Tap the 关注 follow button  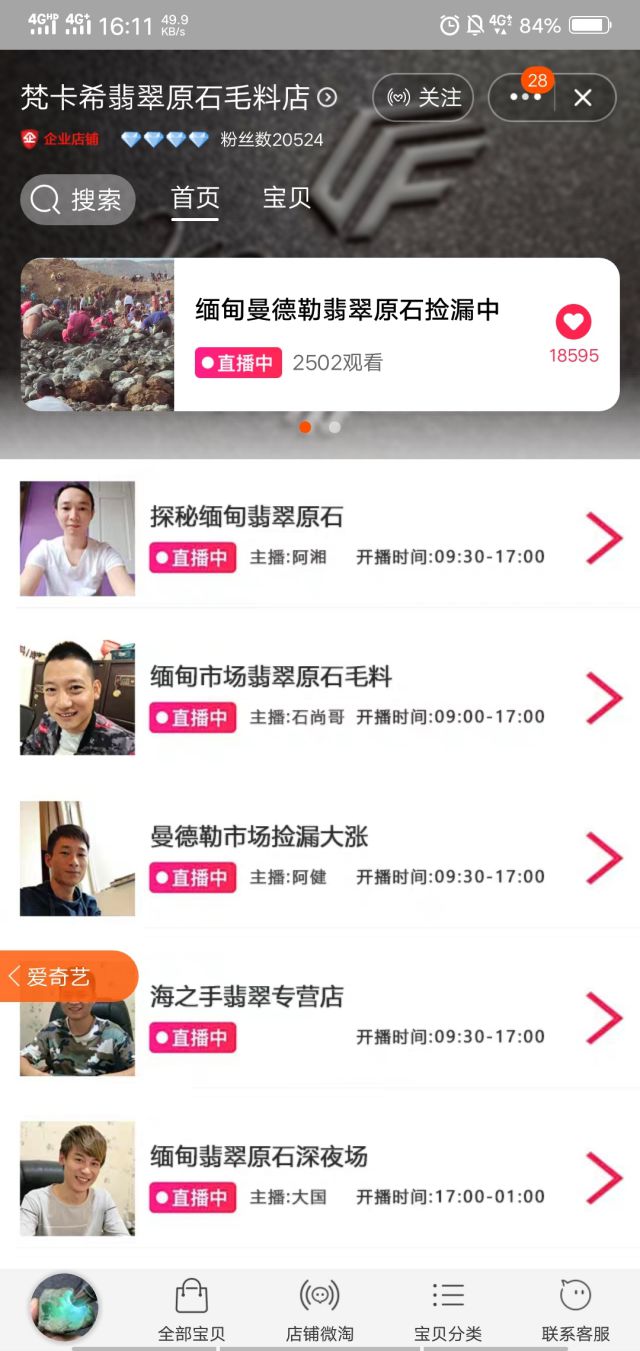click(422, 98)
